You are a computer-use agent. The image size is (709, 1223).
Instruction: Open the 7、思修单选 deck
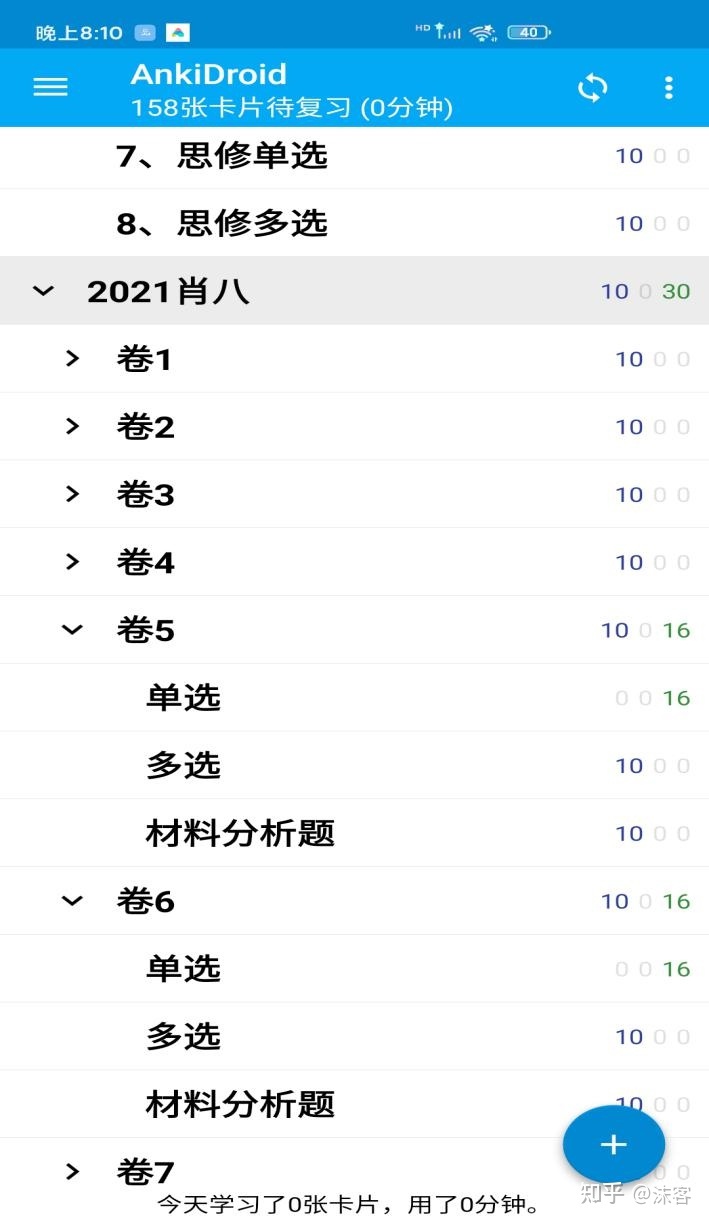[x=354, y=156]
